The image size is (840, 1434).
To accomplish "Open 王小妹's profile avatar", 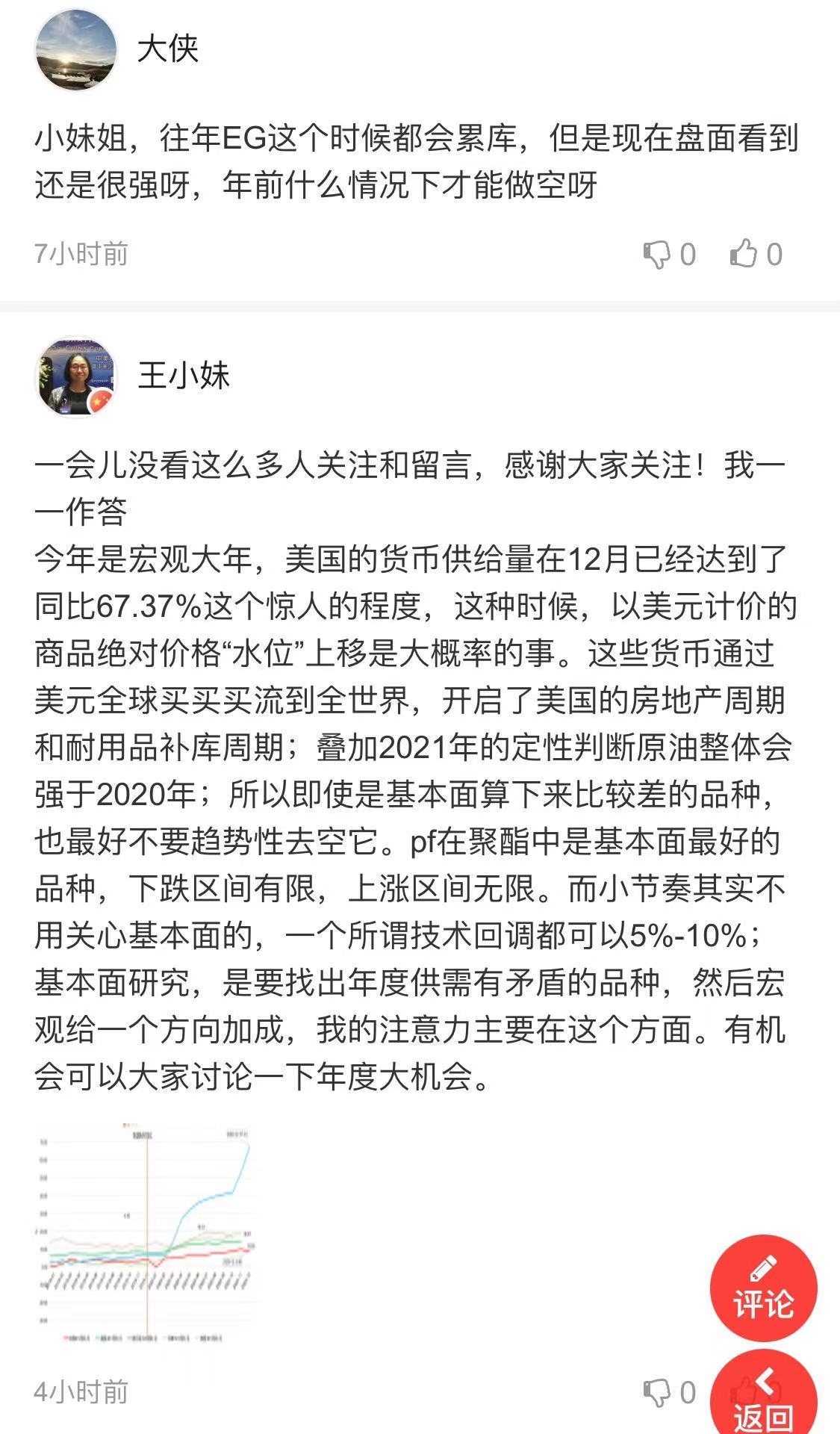I will [x=75, y=377].
